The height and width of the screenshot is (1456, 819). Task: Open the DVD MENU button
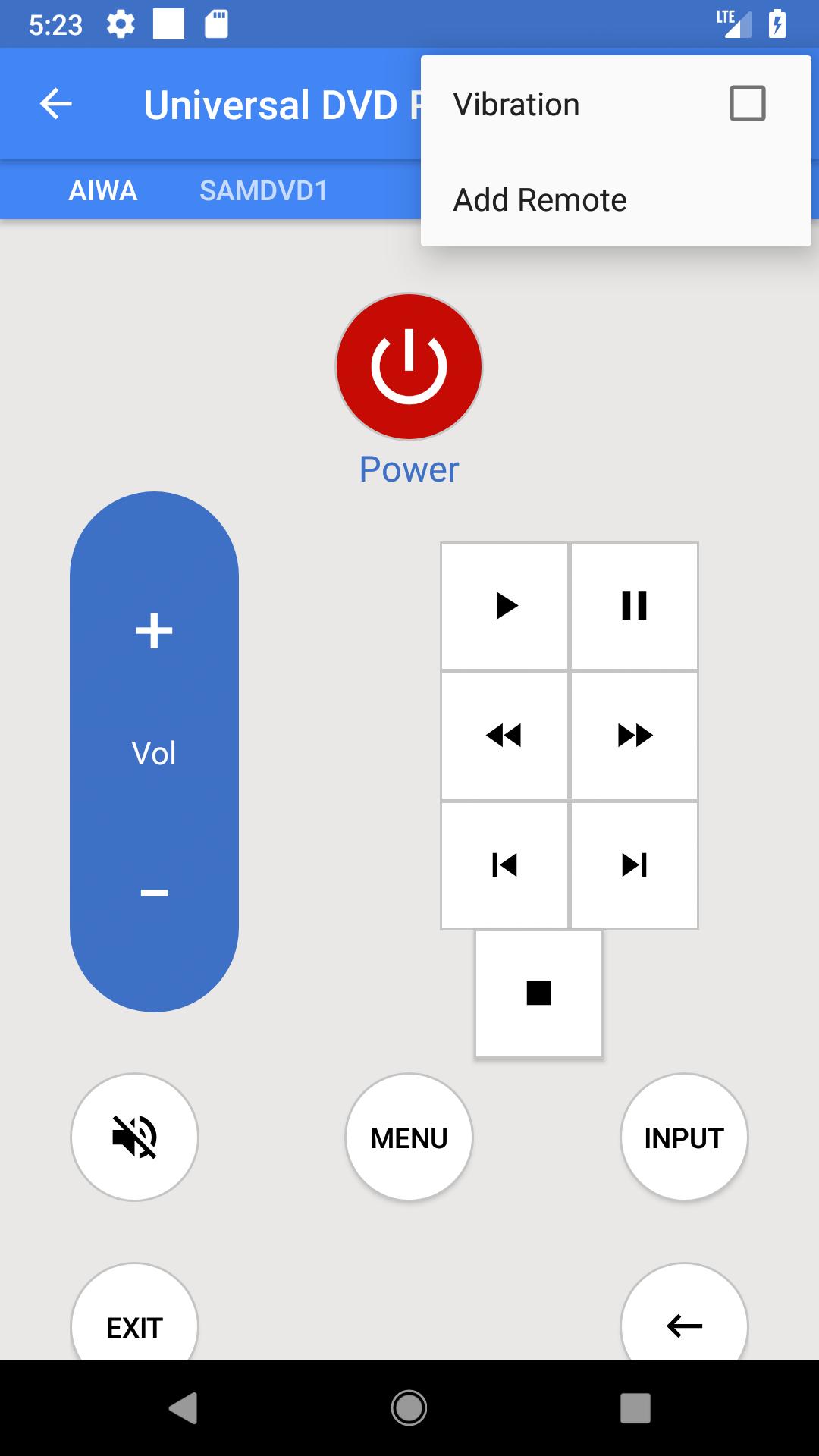tap(409, 1137)
